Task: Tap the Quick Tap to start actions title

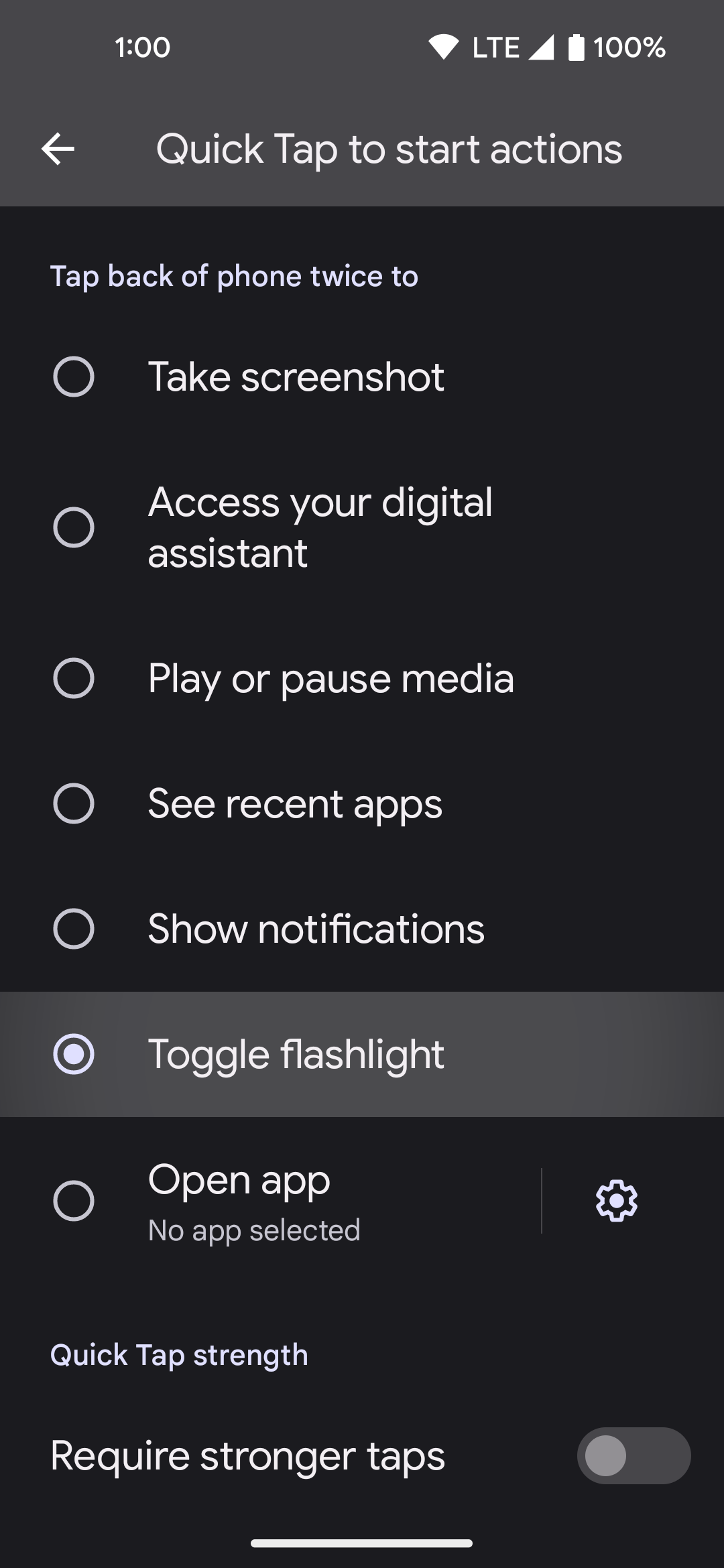Action: [389, 149]
